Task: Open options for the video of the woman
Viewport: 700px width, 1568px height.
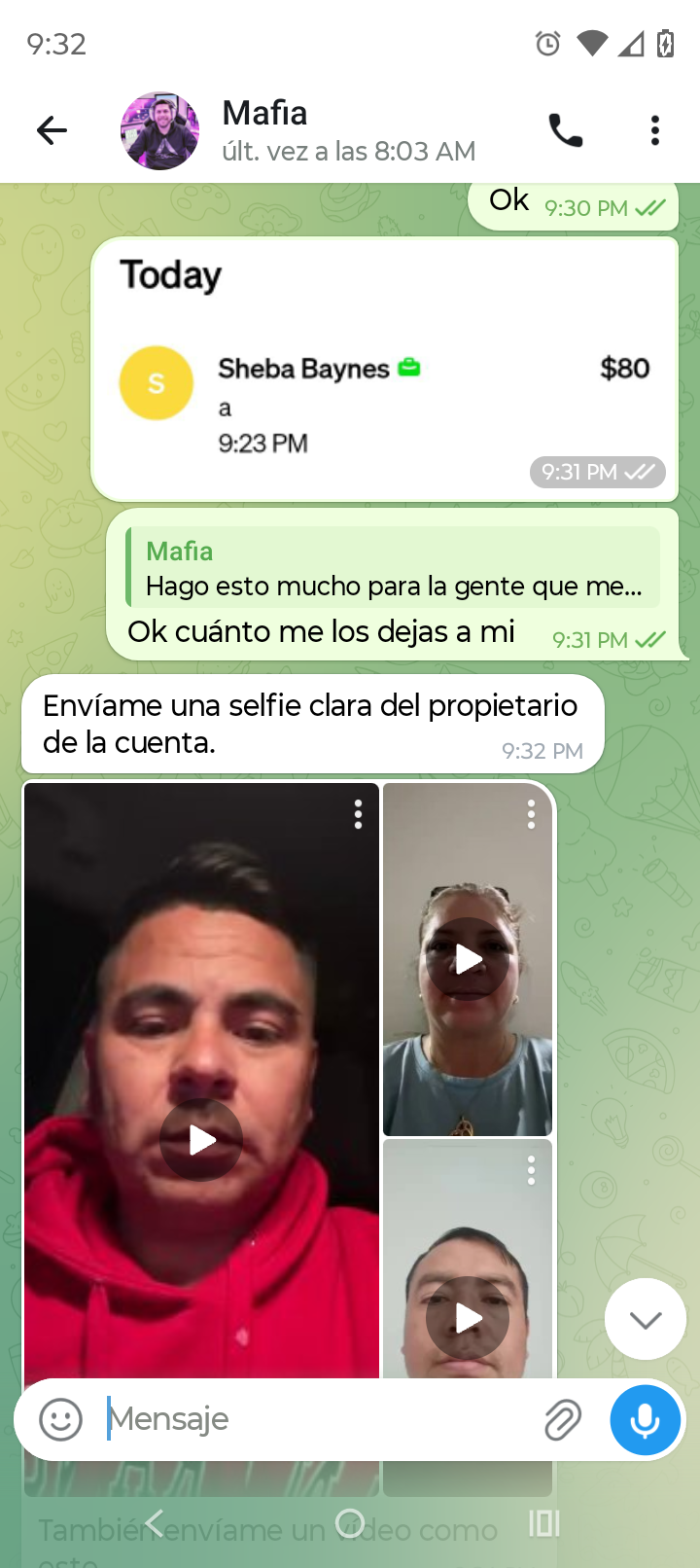Action: coord(531,814)
